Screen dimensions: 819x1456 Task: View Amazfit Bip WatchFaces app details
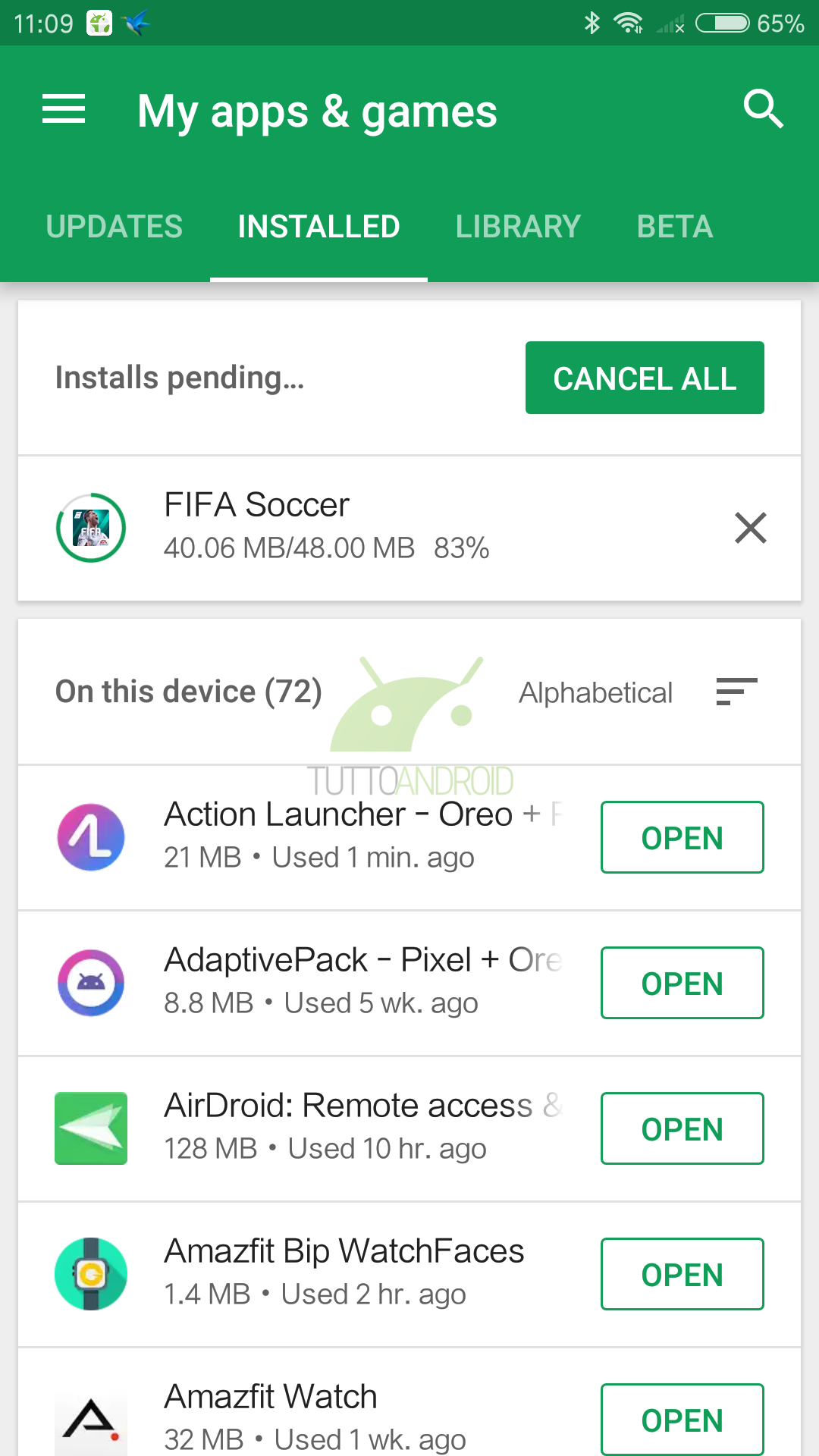click(303, 1274)
